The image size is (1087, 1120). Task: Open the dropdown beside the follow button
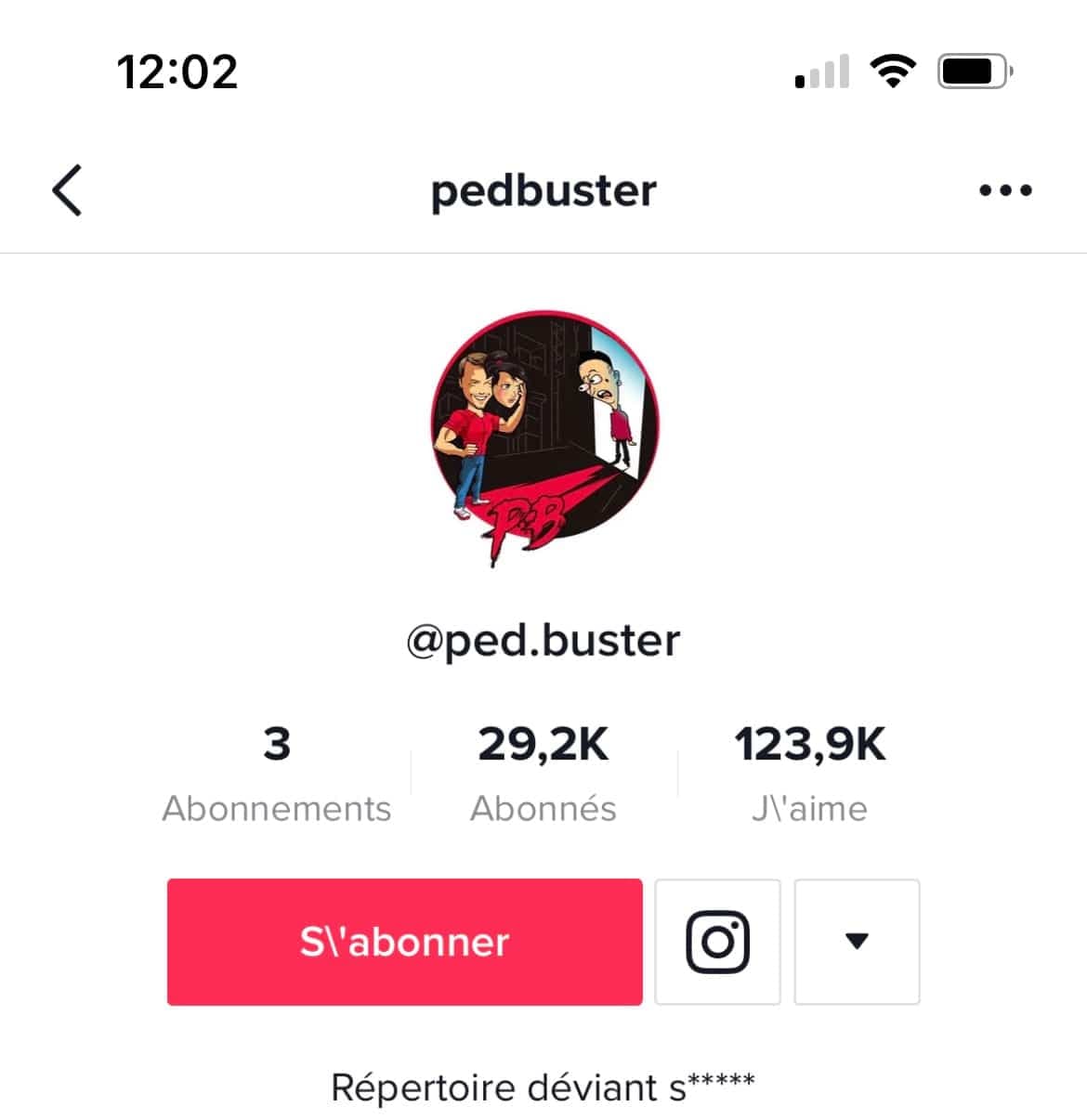click(857, 942)
